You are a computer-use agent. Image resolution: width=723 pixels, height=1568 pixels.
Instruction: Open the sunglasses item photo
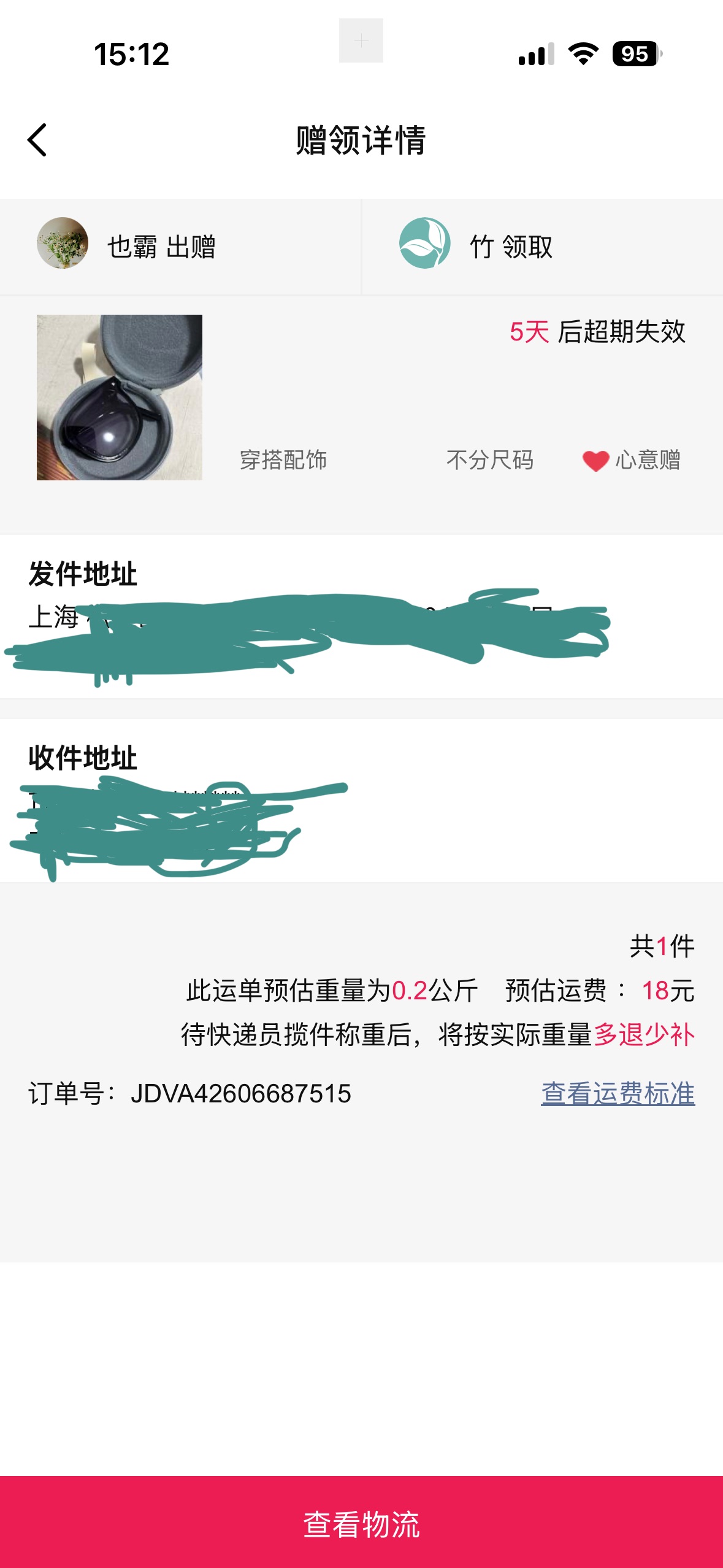pos(120,397)
